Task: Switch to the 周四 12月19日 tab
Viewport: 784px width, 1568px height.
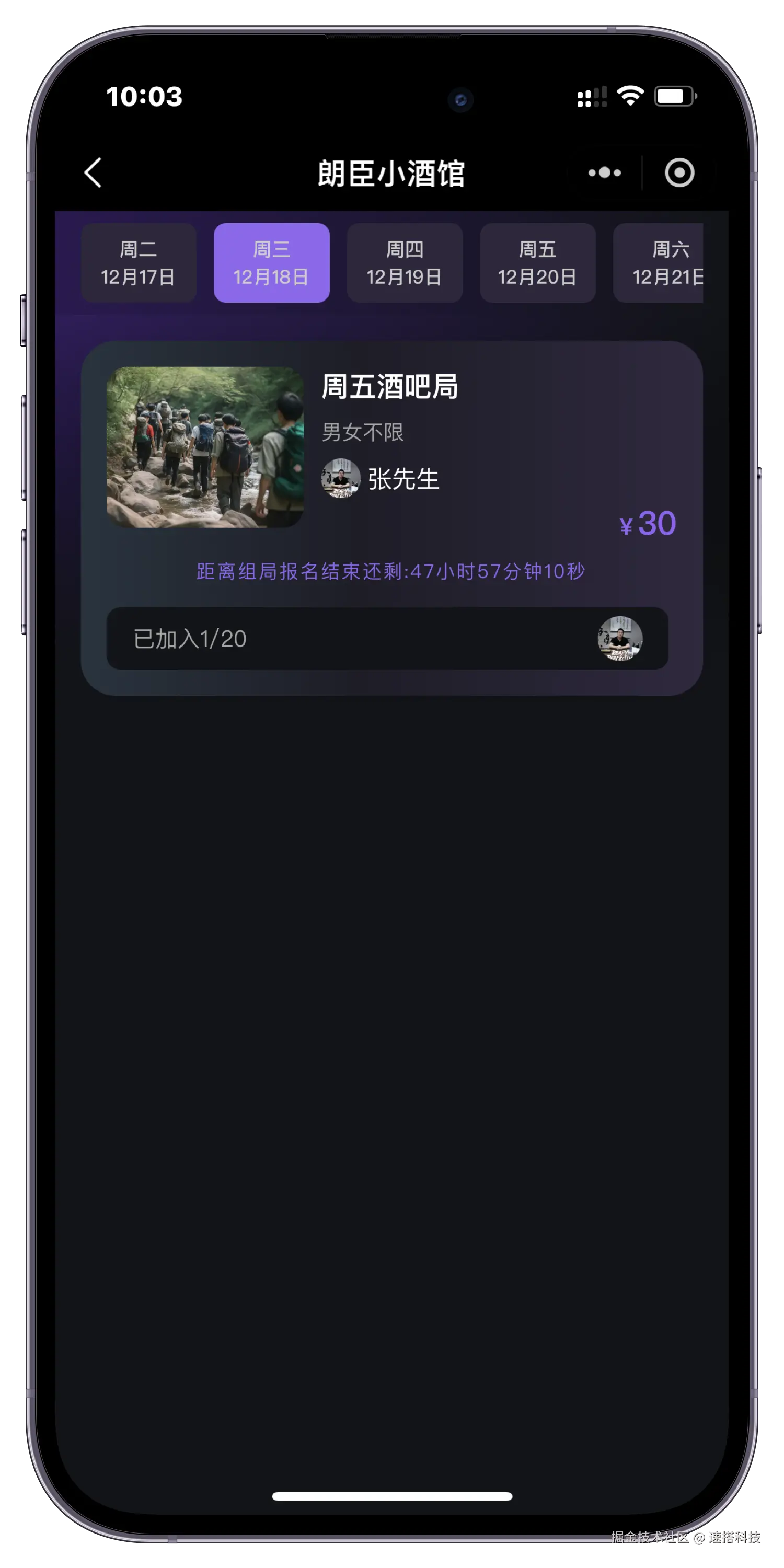Action: pyautogui.click(x=405, y=263)
